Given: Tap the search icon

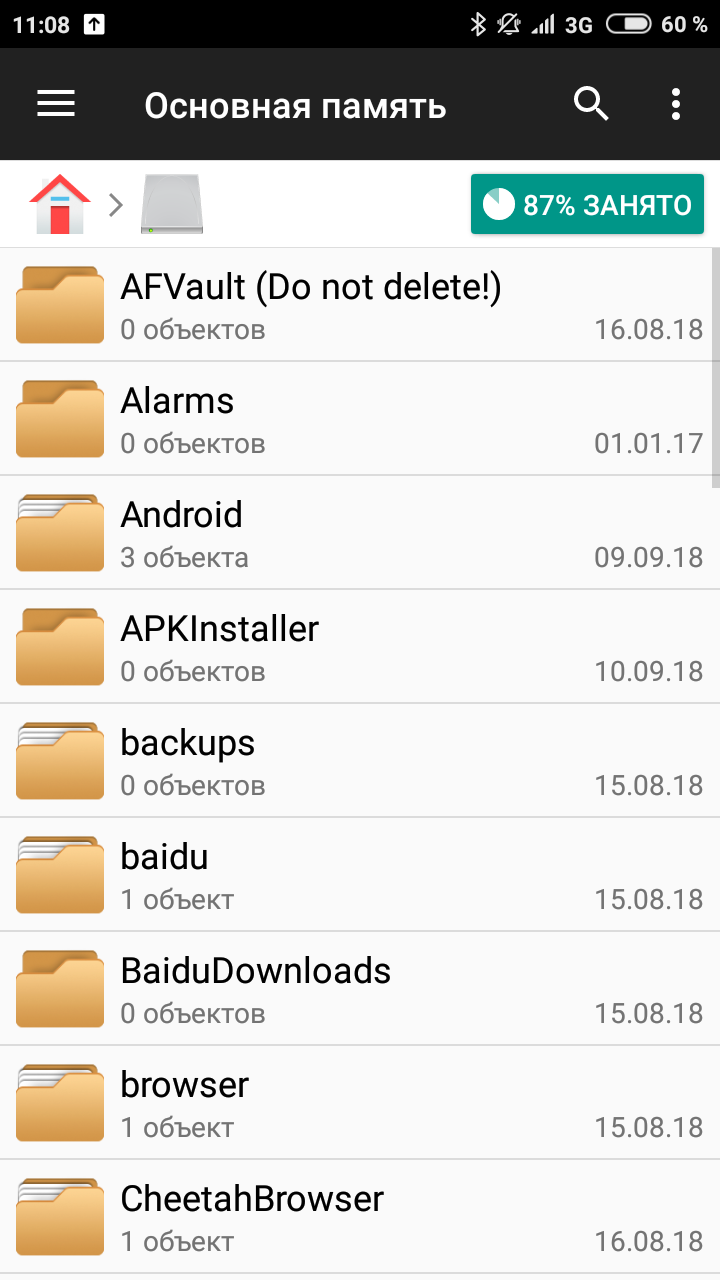Looking at the screenshot, I should point(591,104).
